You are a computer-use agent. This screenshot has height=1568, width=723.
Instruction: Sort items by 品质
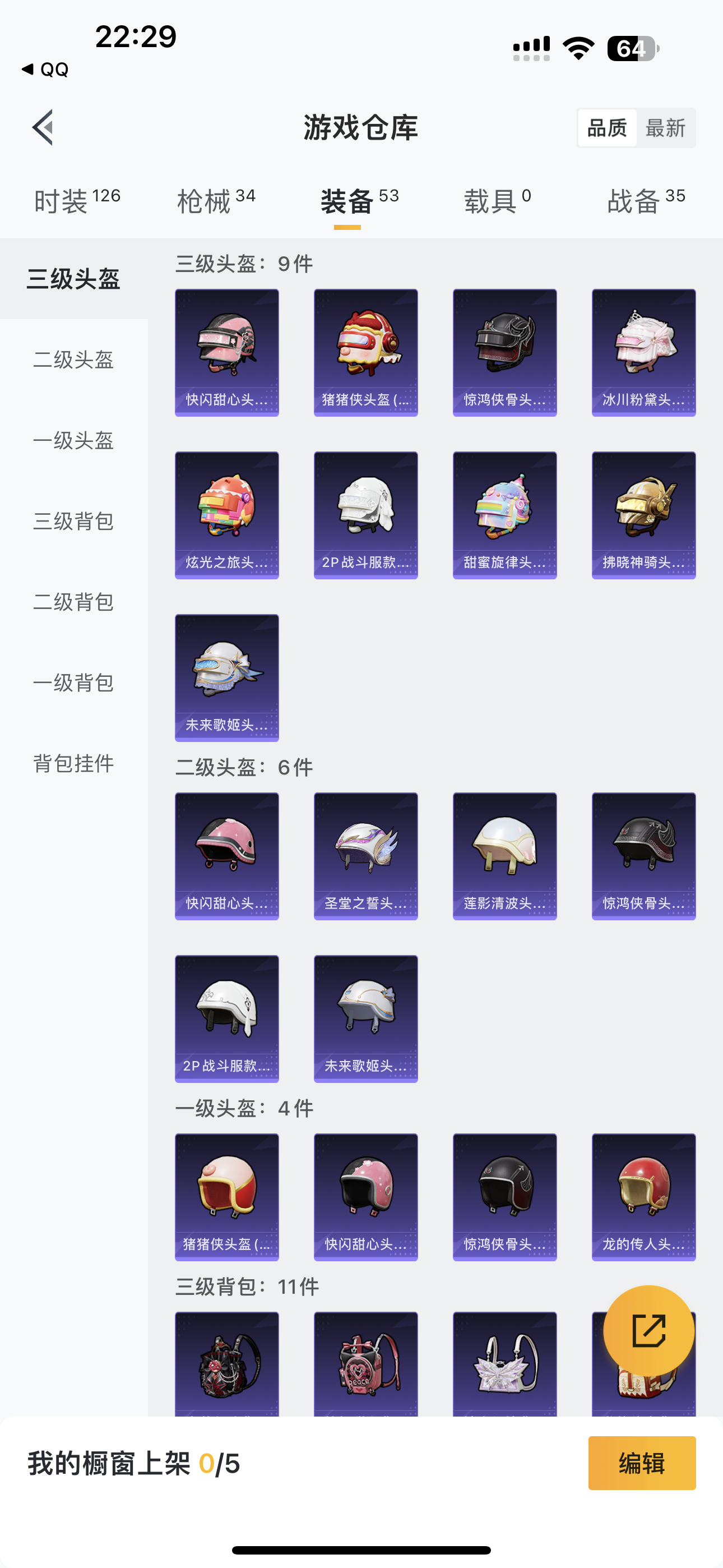pyautogui.click(x=607, y=128)
